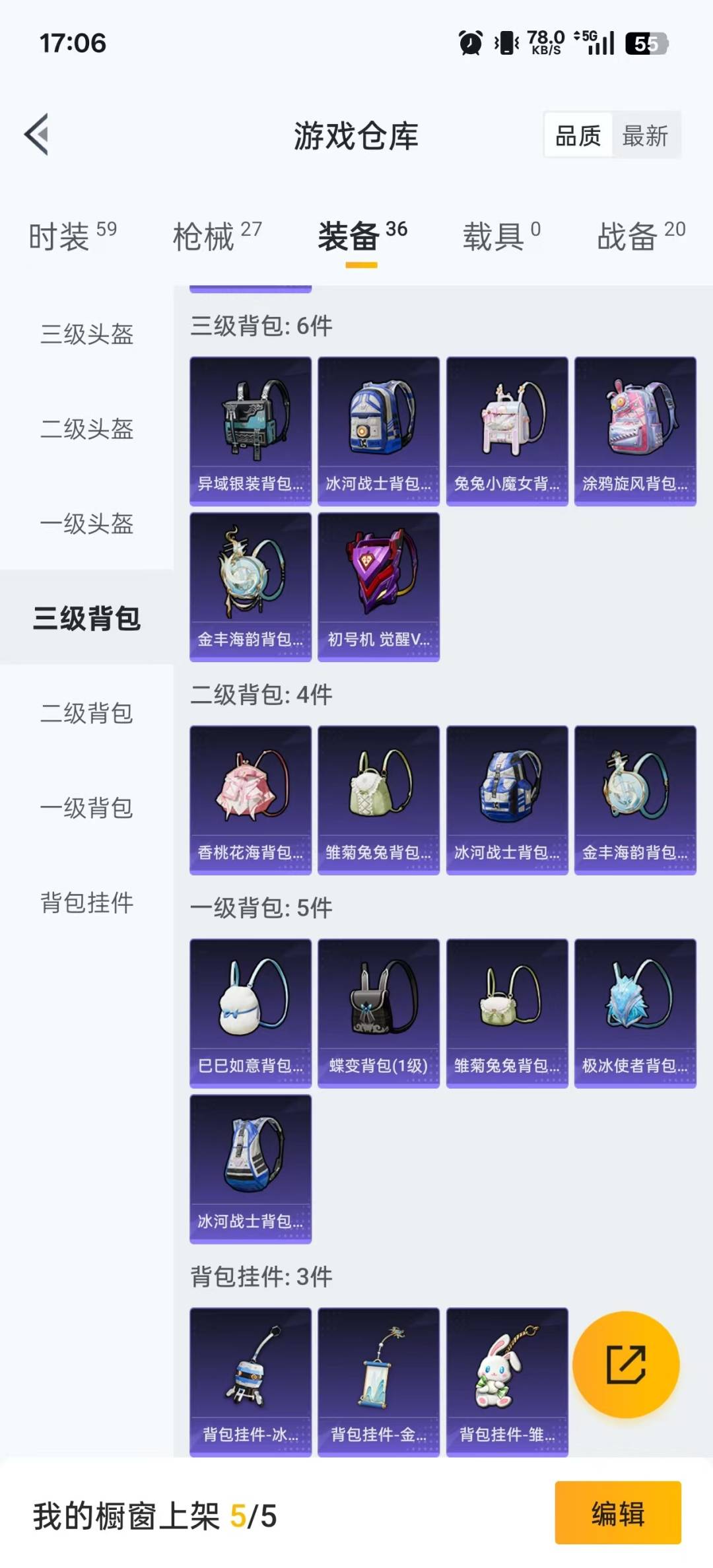Select 三级头盔 in the side menu
Screen dimensions: 713x1568
pyautogui.click(x=86, y=334)
